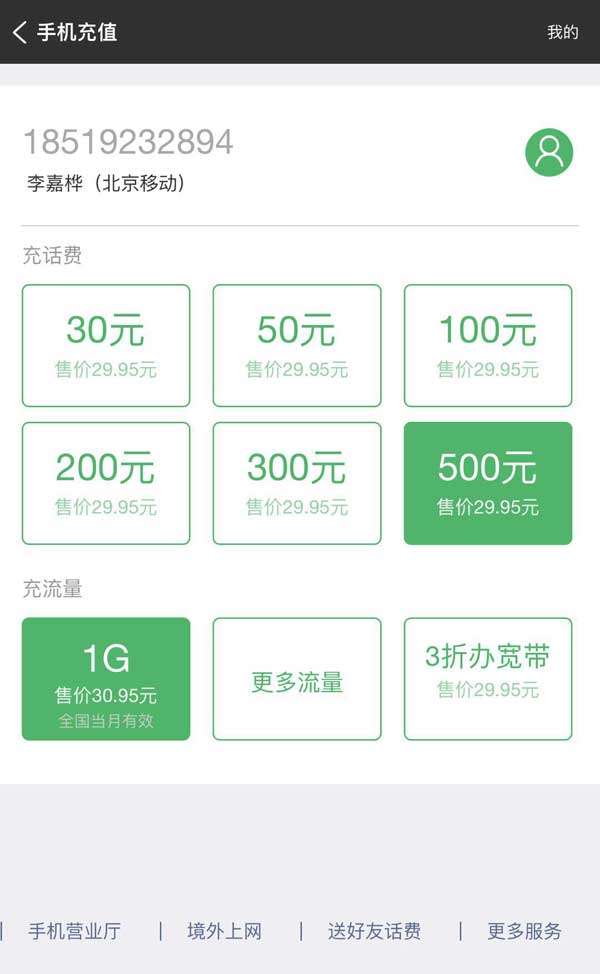Open 我的 in the top bar

[x=562, y=32]
